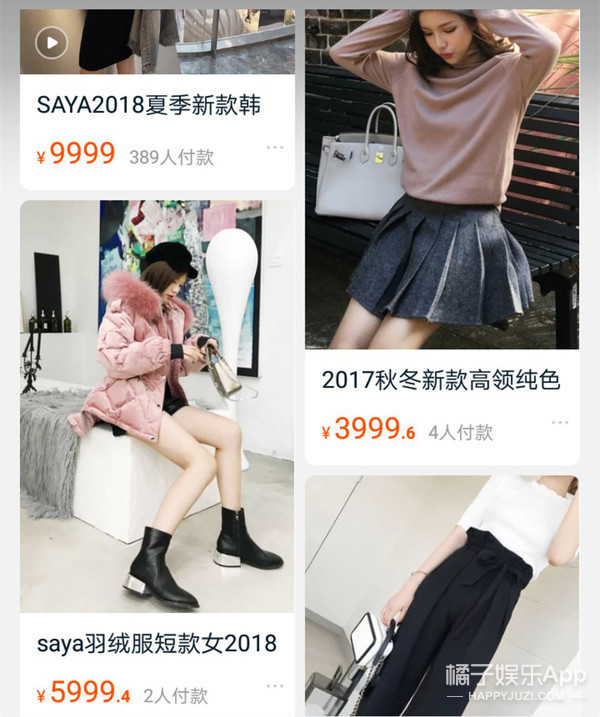Open more options for the ¥3999.6 item
This screenshot has height=717, width=600.
559,424
